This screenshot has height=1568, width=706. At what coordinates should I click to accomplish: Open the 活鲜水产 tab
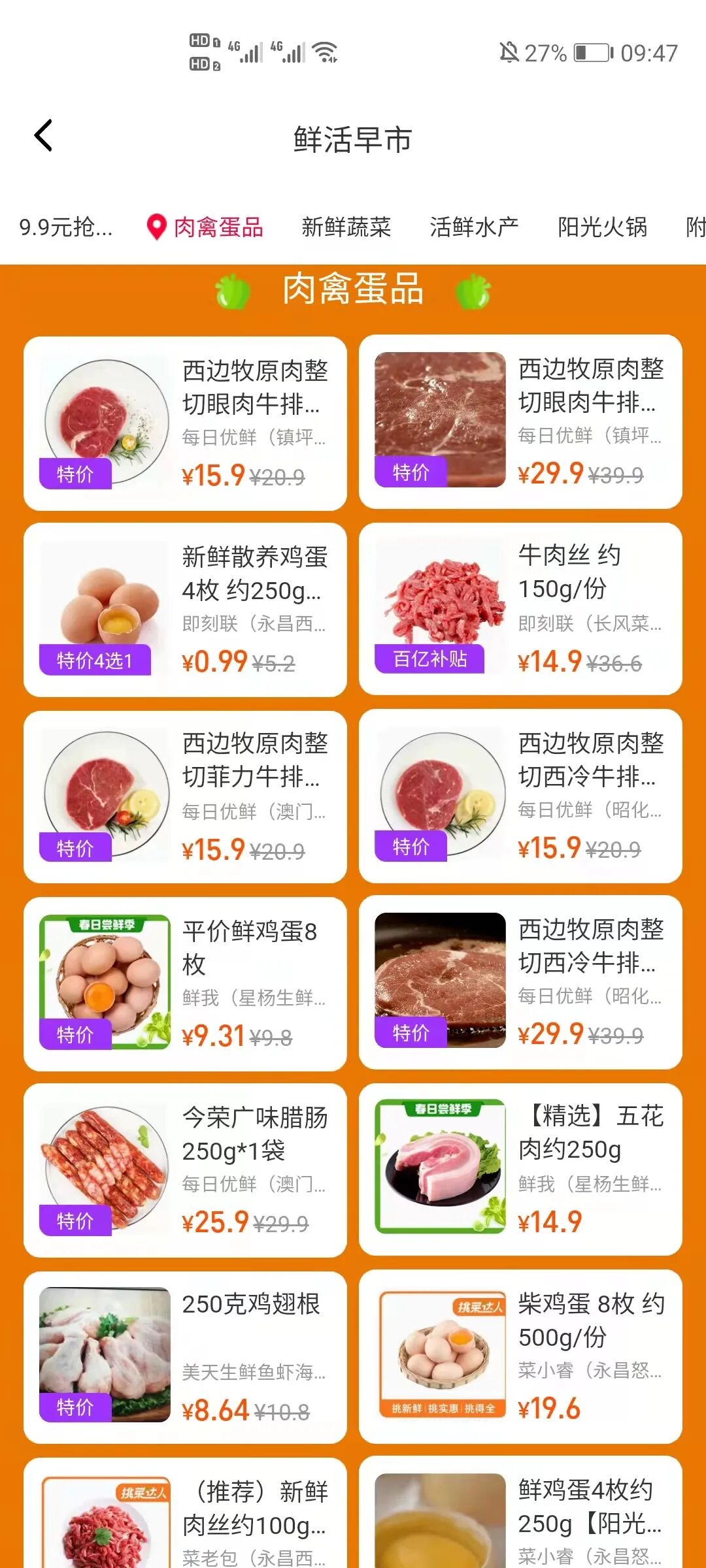[x=474, y=227]
